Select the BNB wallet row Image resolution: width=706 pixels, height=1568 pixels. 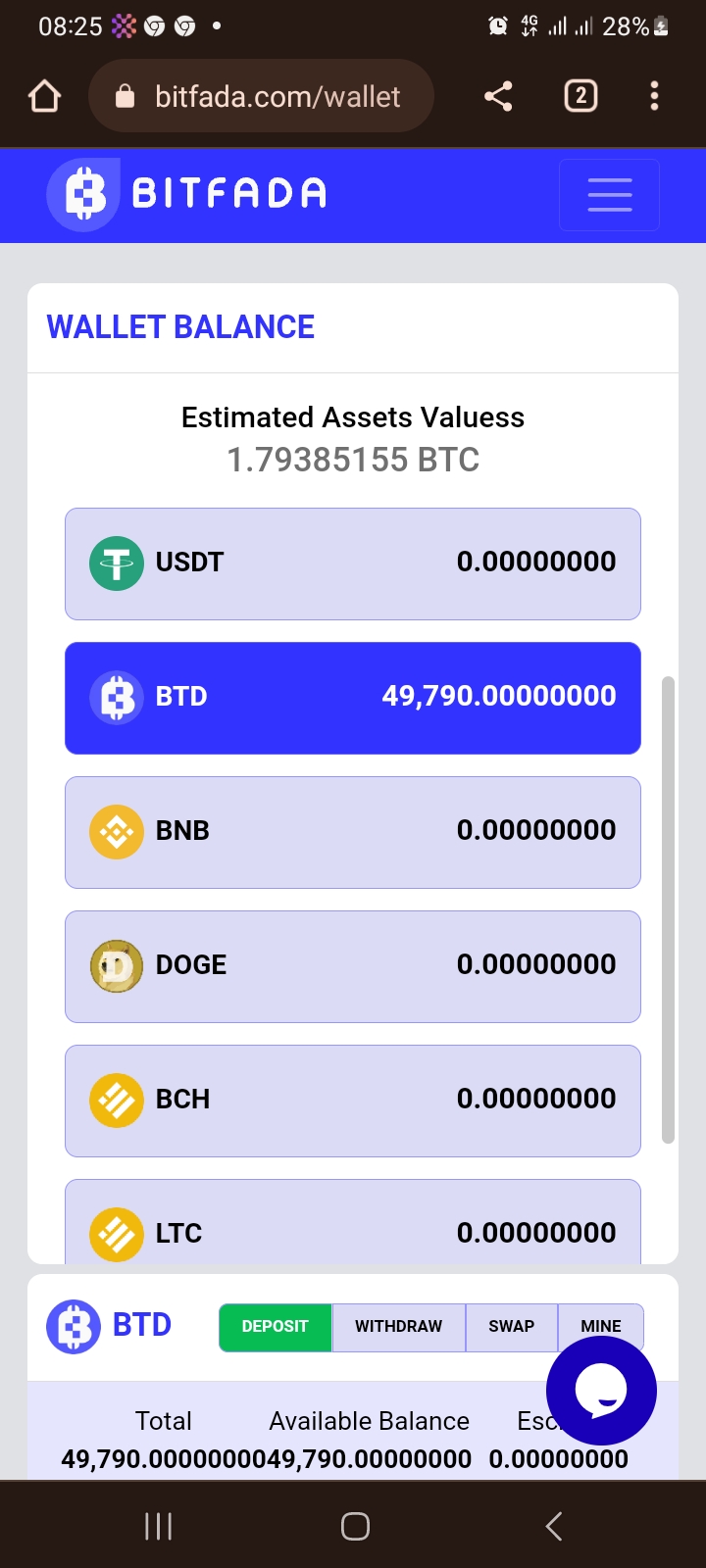[353, 832]
